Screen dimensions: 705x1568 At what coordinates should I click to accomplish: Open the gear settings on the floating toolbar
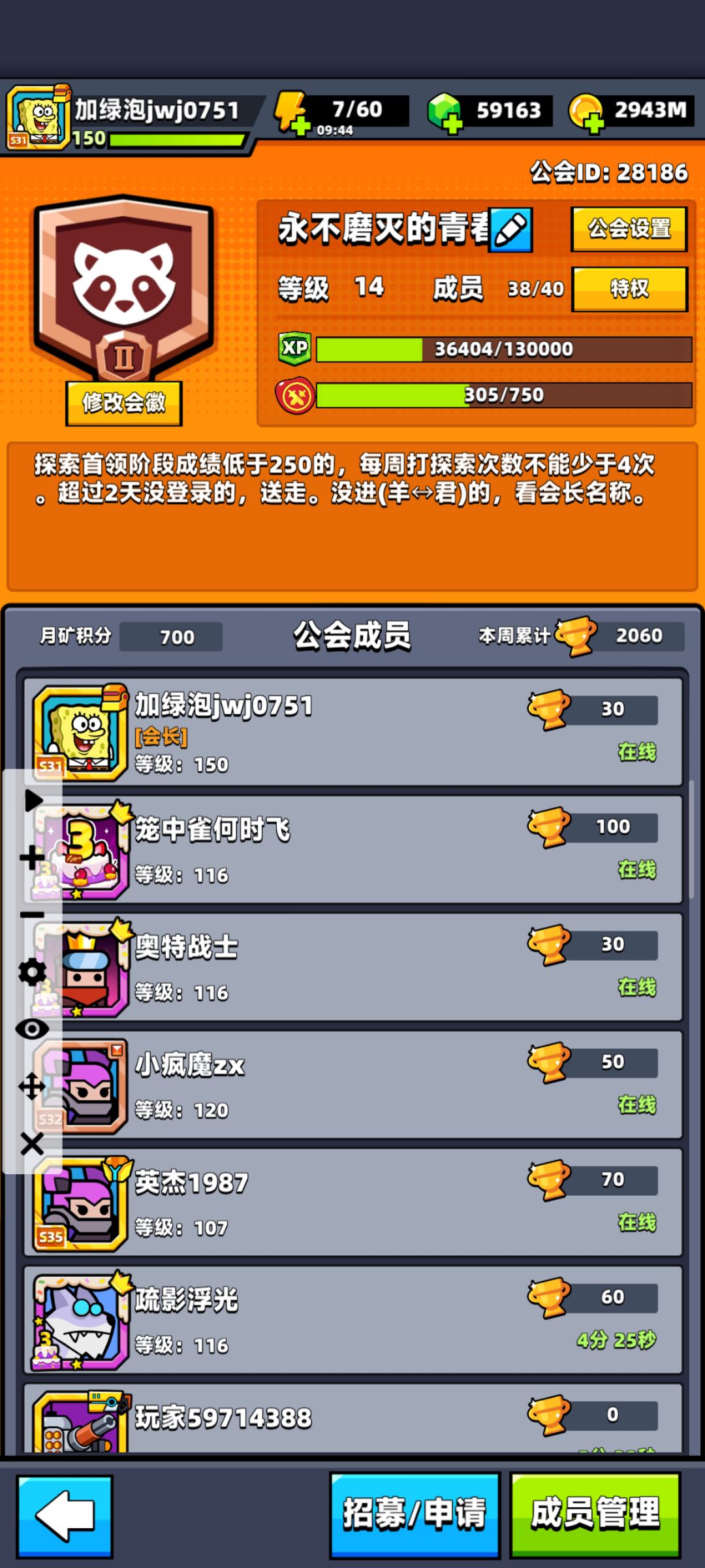(31, 970)
